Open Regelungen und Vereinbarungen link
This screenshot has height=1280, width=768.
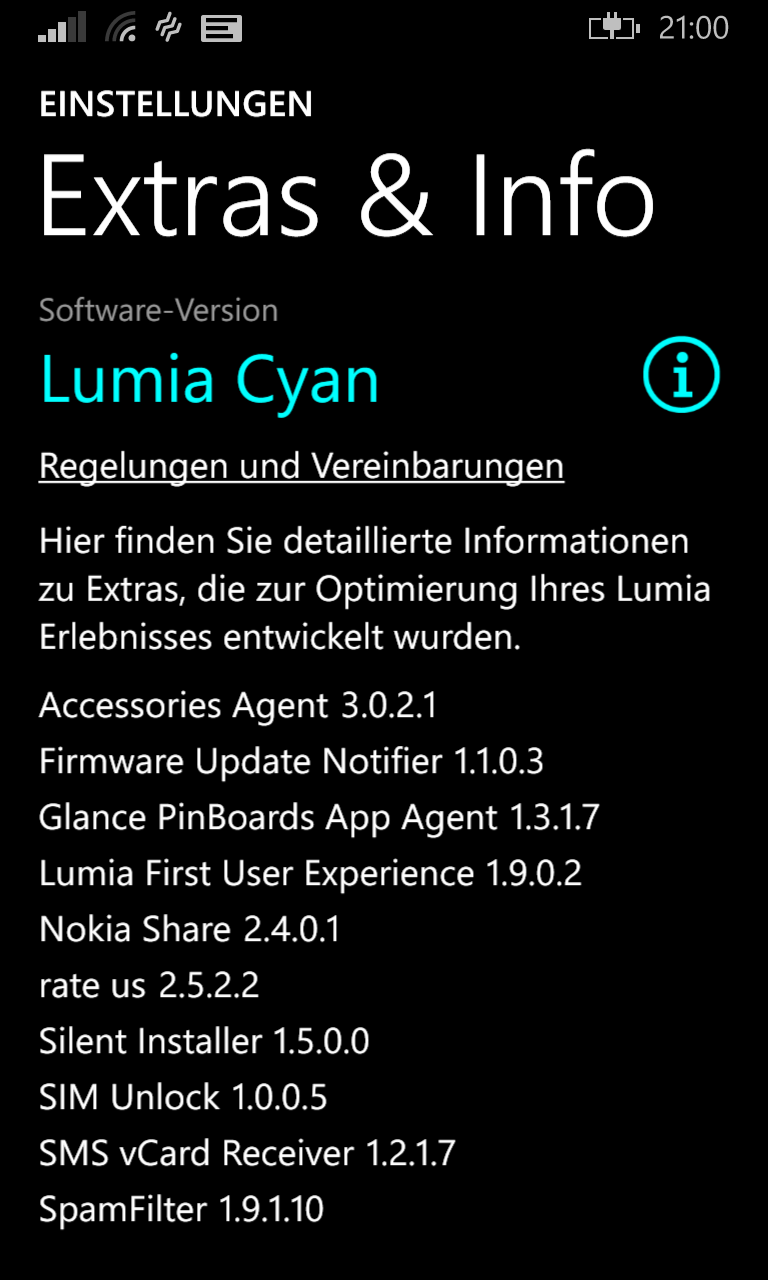point(301,466)
